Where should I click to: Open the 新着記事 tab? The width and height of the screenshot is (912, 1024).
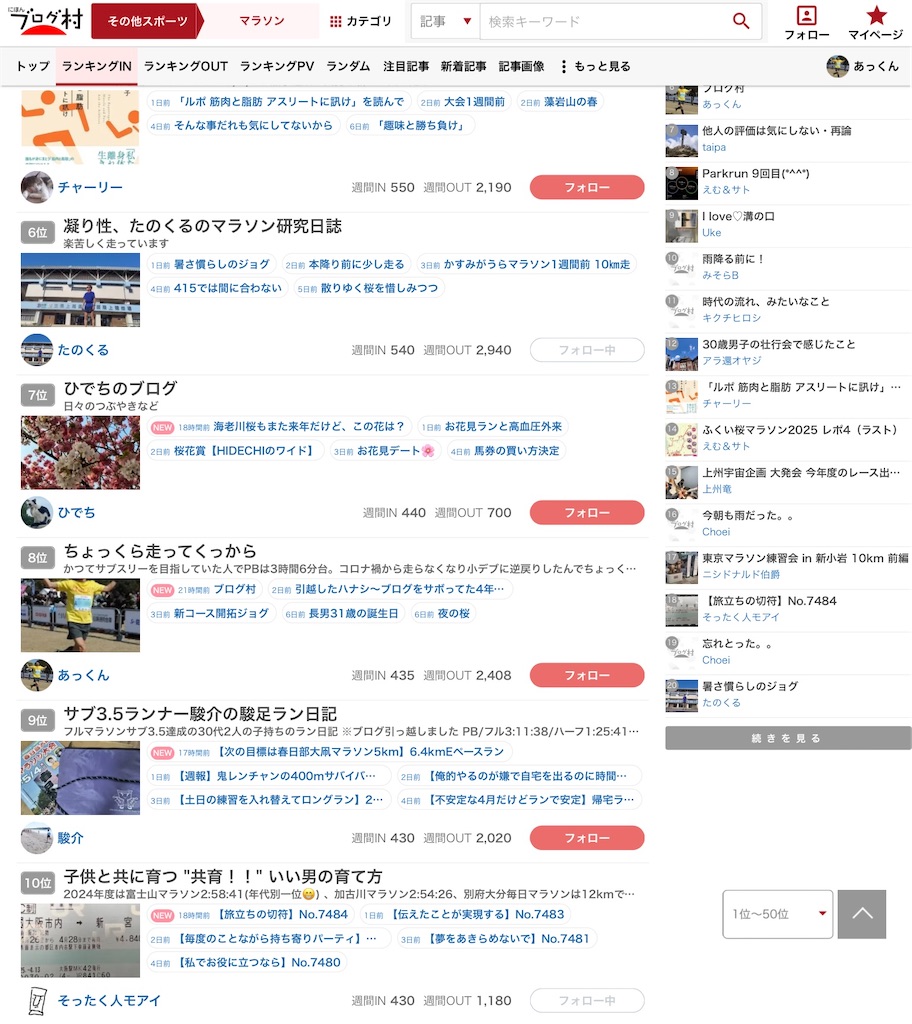[463, 66]
